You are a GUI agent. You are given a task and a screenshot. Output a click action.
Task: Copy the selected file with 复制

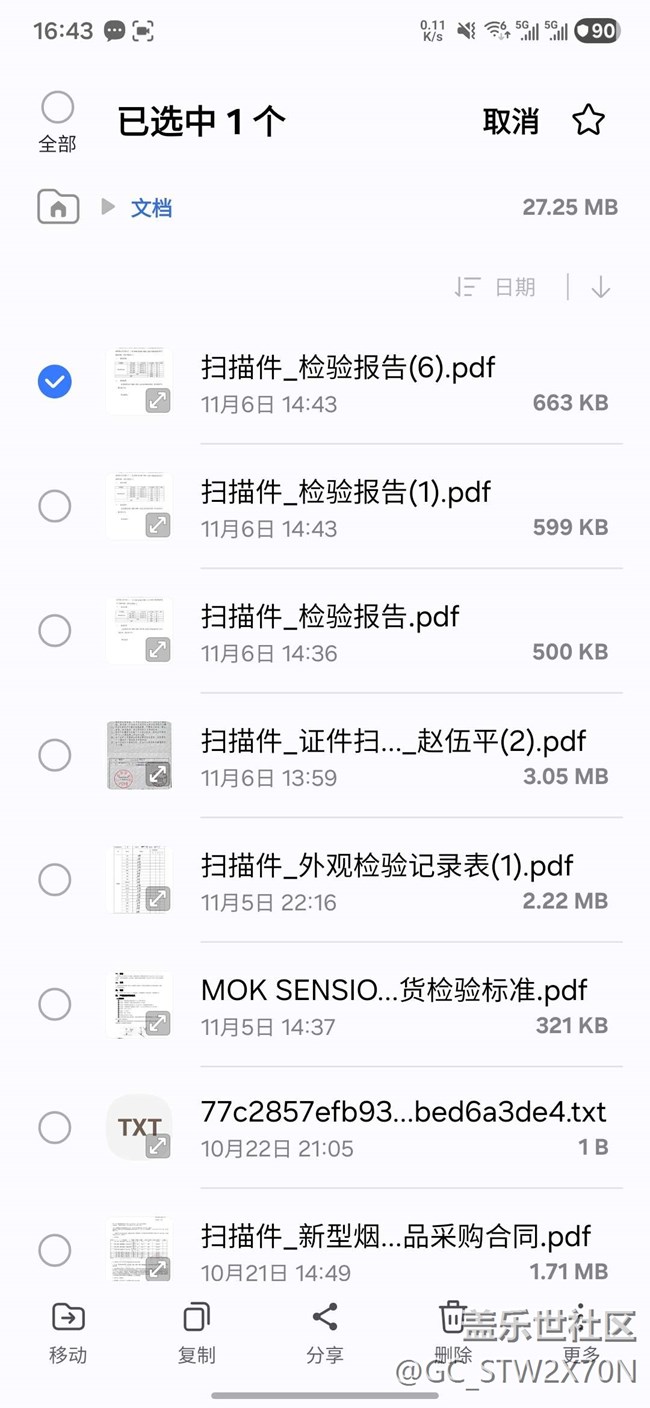coord(196,1332)
